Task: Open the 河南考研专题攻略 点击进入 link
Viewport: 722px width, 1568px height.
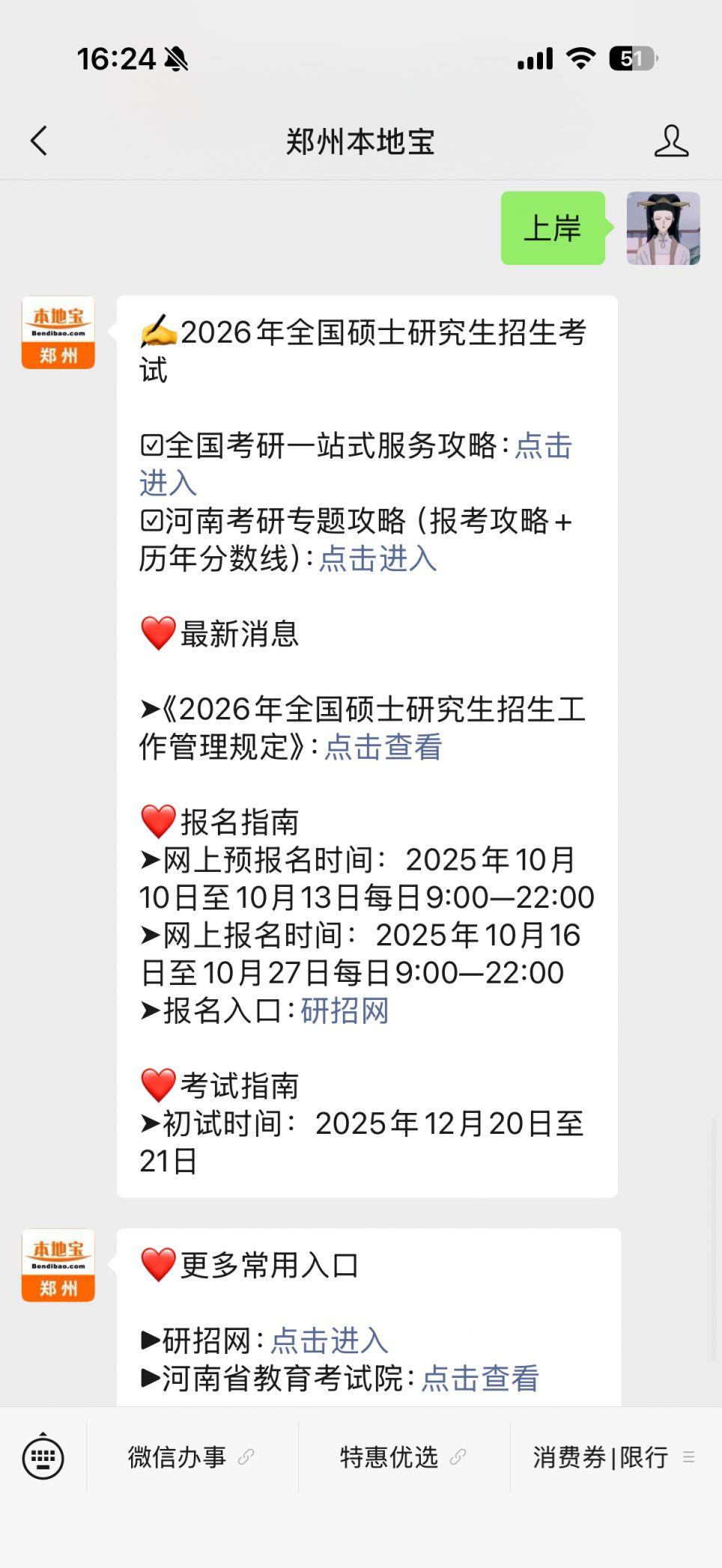Action: pyautogui.click(x=378, y=559)
